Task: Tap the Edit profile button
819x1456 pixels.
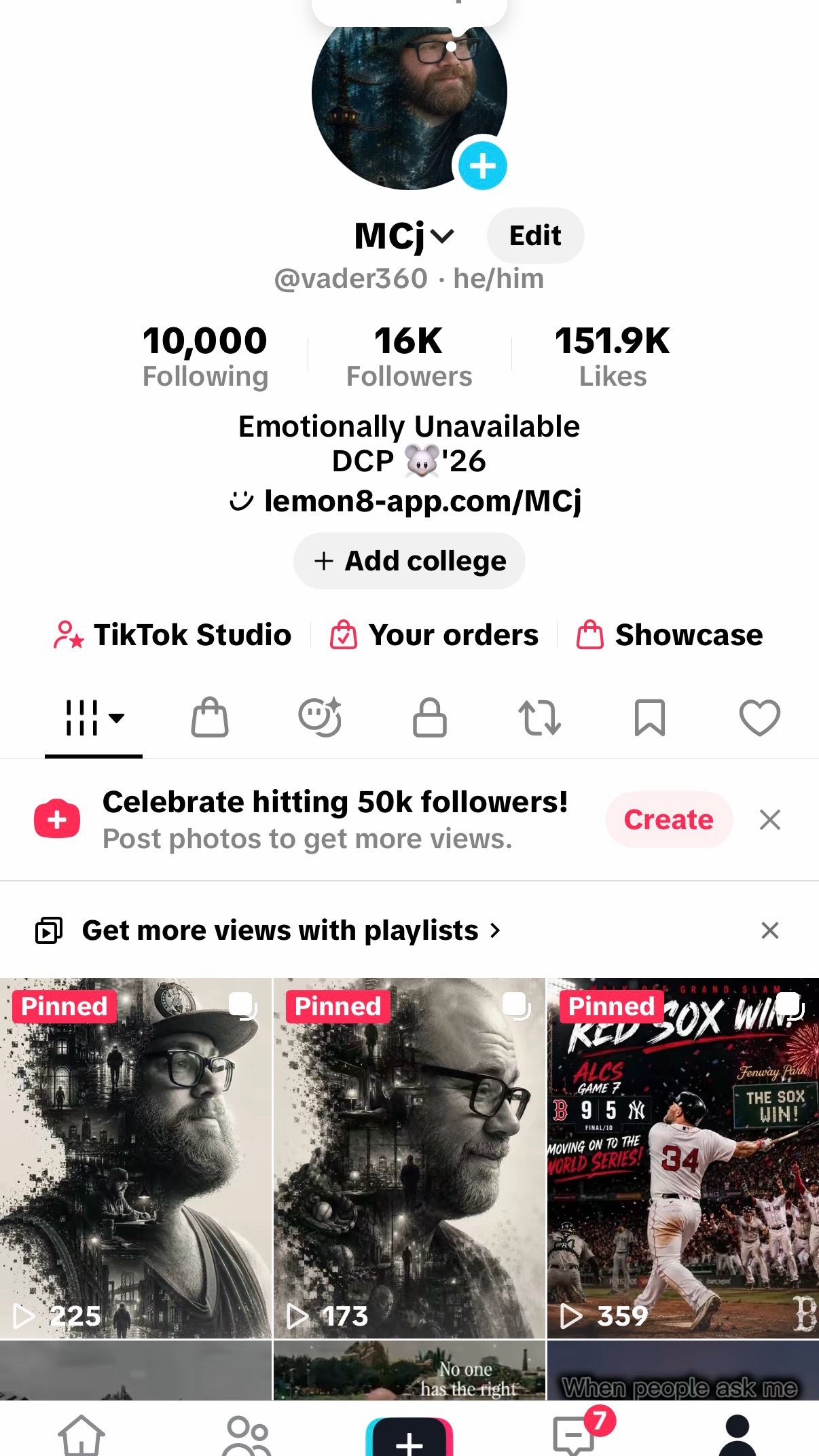Action: click(x=535, y=236)
